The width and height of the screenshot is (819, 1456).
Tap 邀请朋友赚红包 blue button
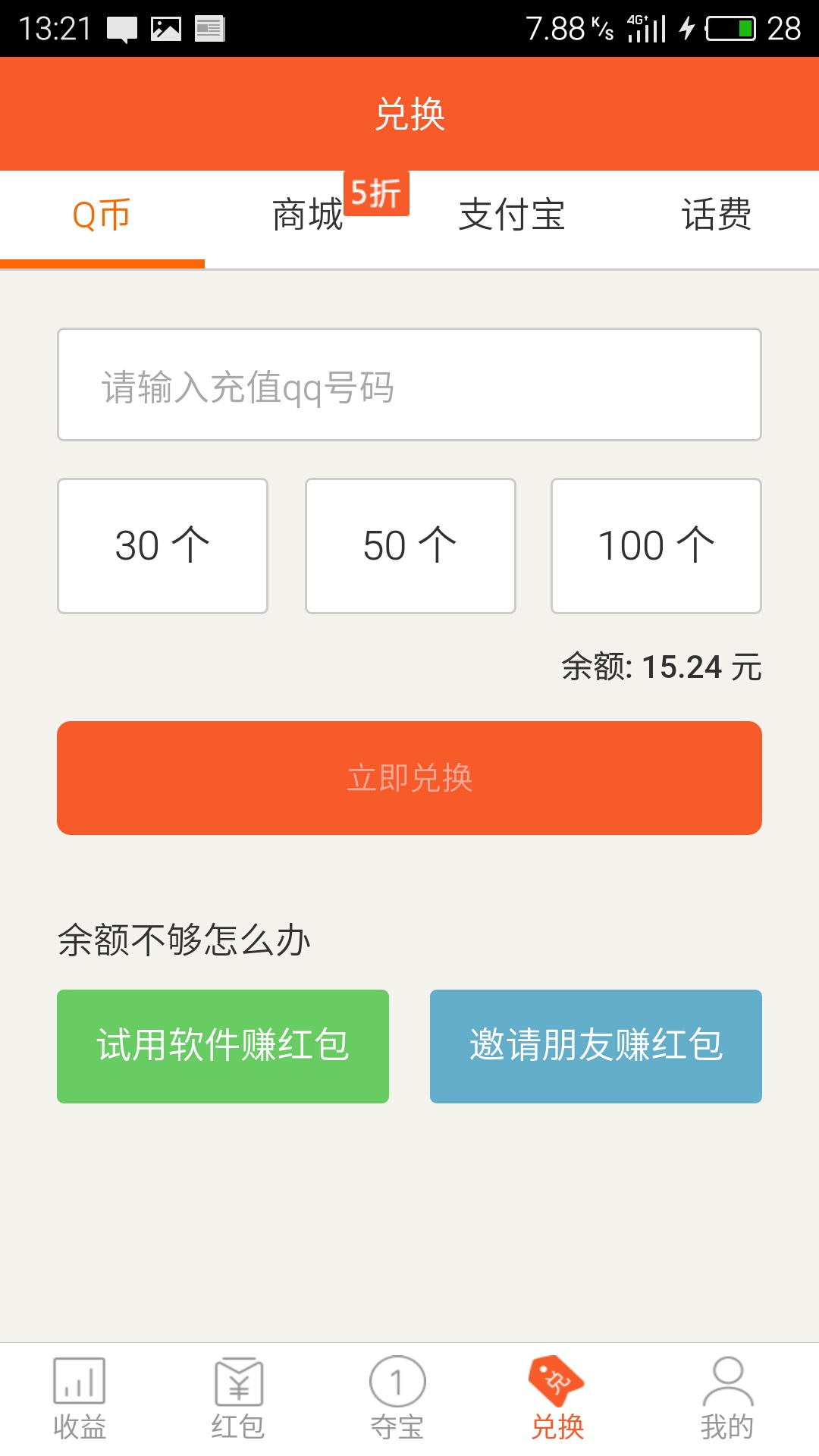click(595, 1045)
